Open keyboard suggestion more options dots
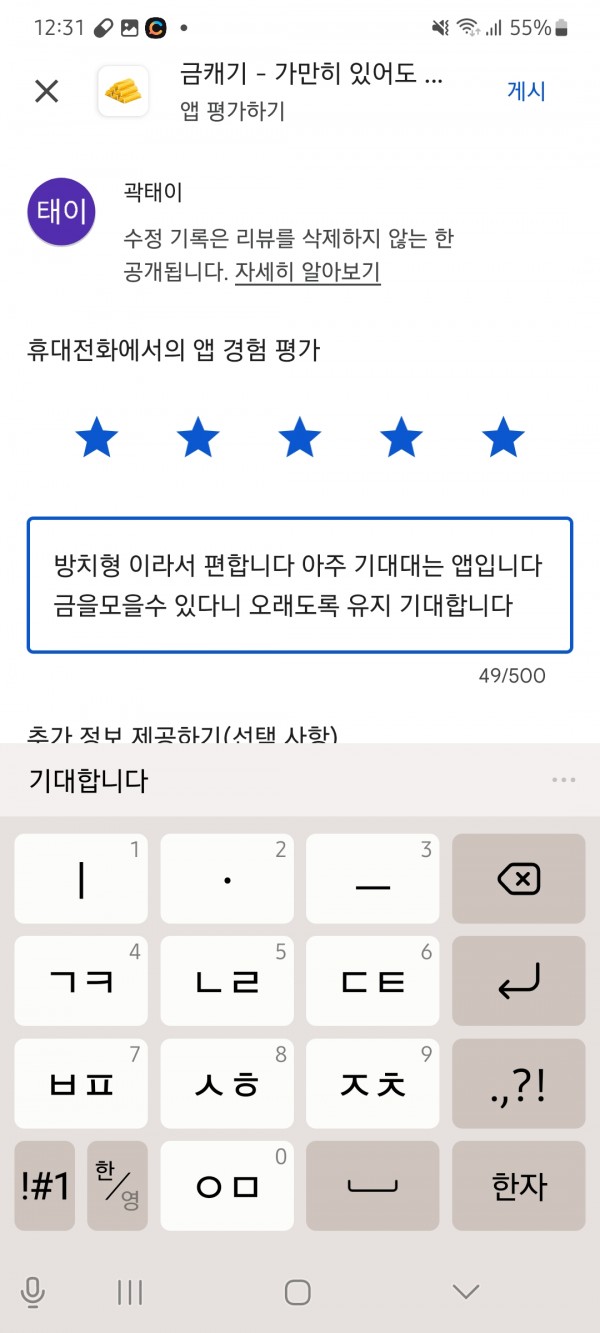This screenshot has height=1333, width=600. tap(563, 780)
